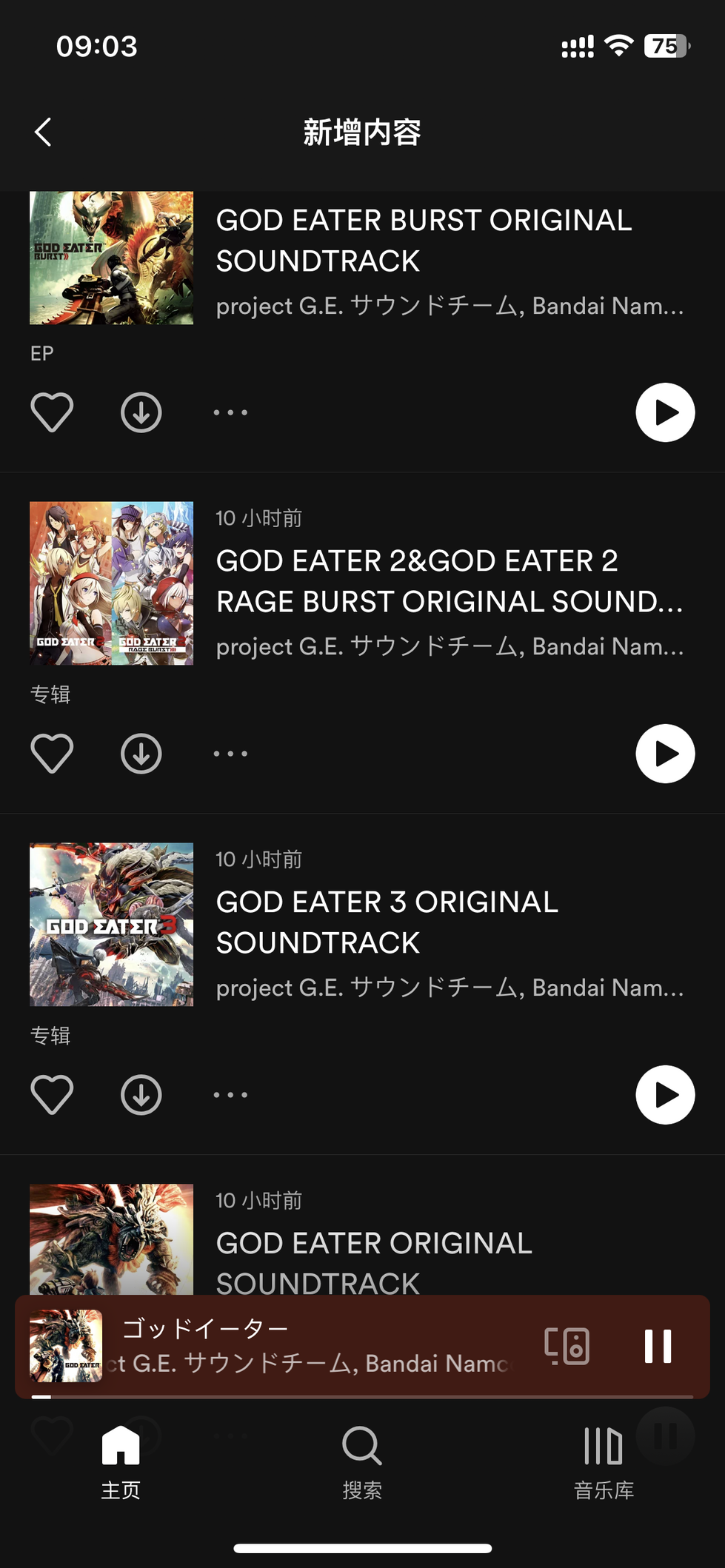The width and height of the screenshot is (725, 1568).
Task: Open the GOD EATER 3 album cover
Action: coord(111,925)
